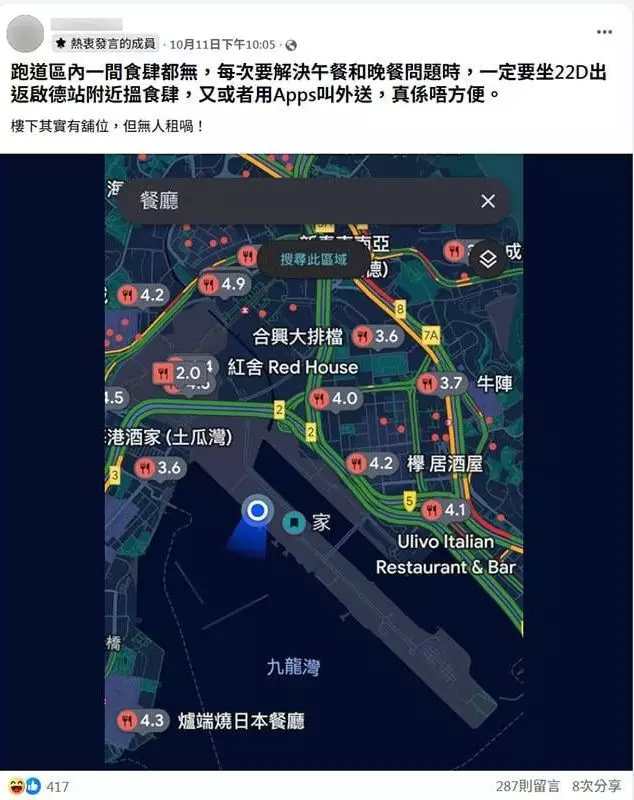View the 417 reactions list
Image resolution: width=634 pixels, height=800 pixels.
point(58,787)
